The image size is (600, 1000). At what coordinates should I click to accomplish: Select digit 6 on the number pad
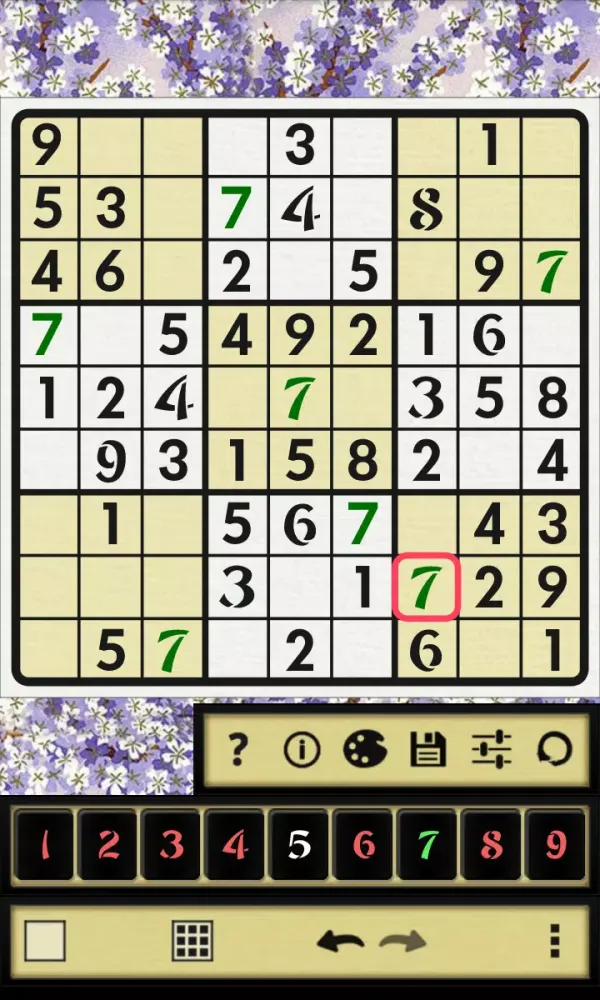click(364, 845)
